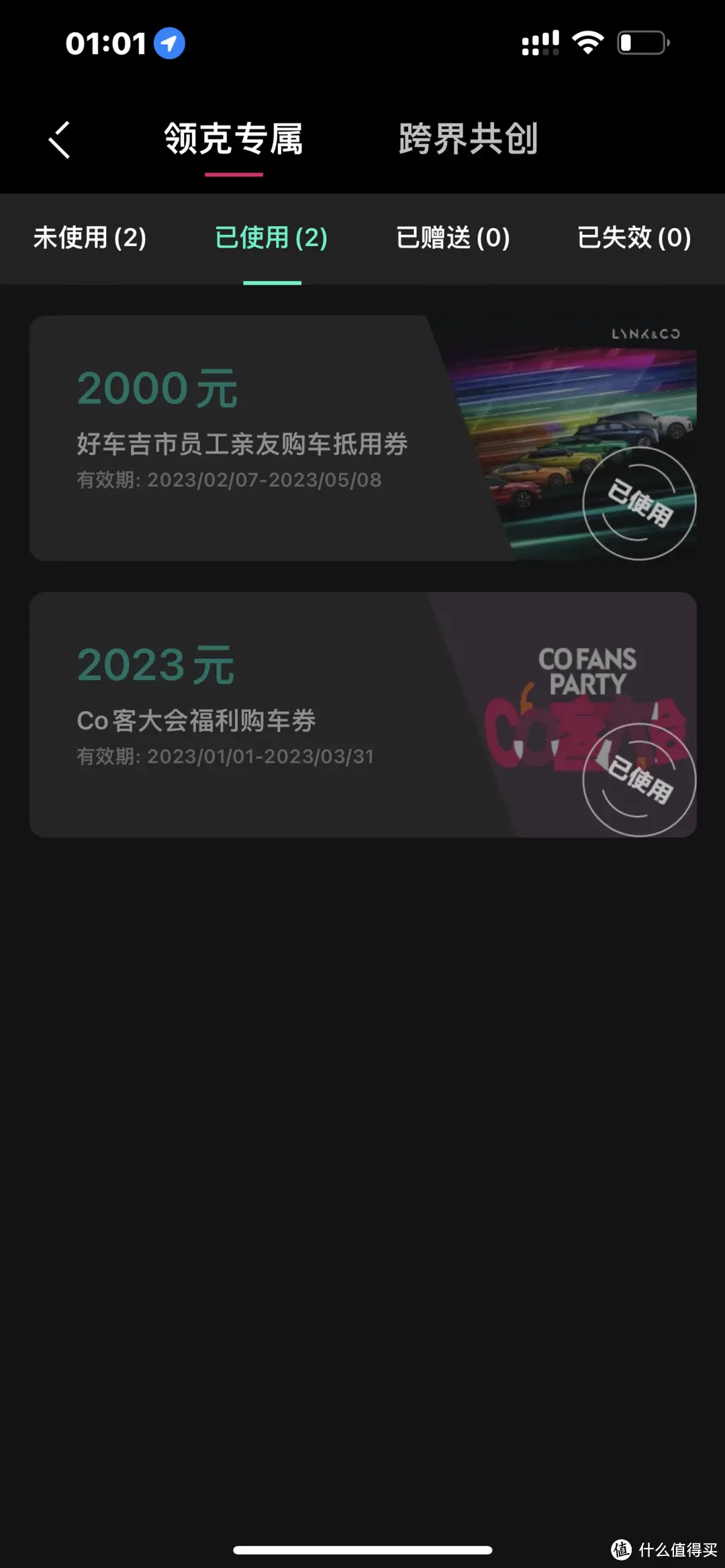Show 未使用 (2) coupons
Image resolution: width=725 pixels, height=1568 pixels.
90,238
